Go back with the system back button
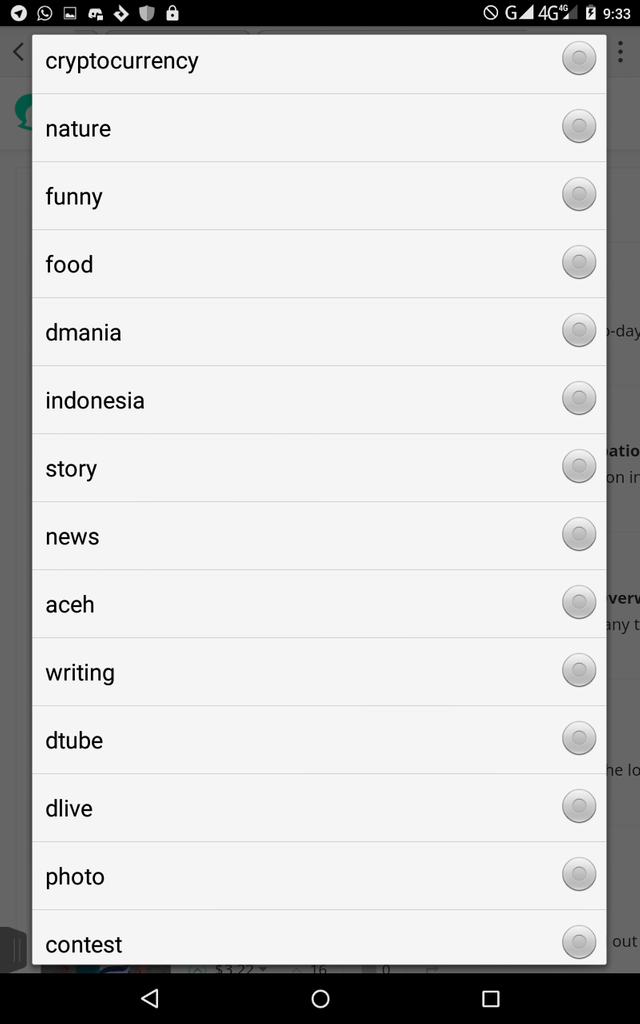Screen dimensions: 640x1024 150,998
